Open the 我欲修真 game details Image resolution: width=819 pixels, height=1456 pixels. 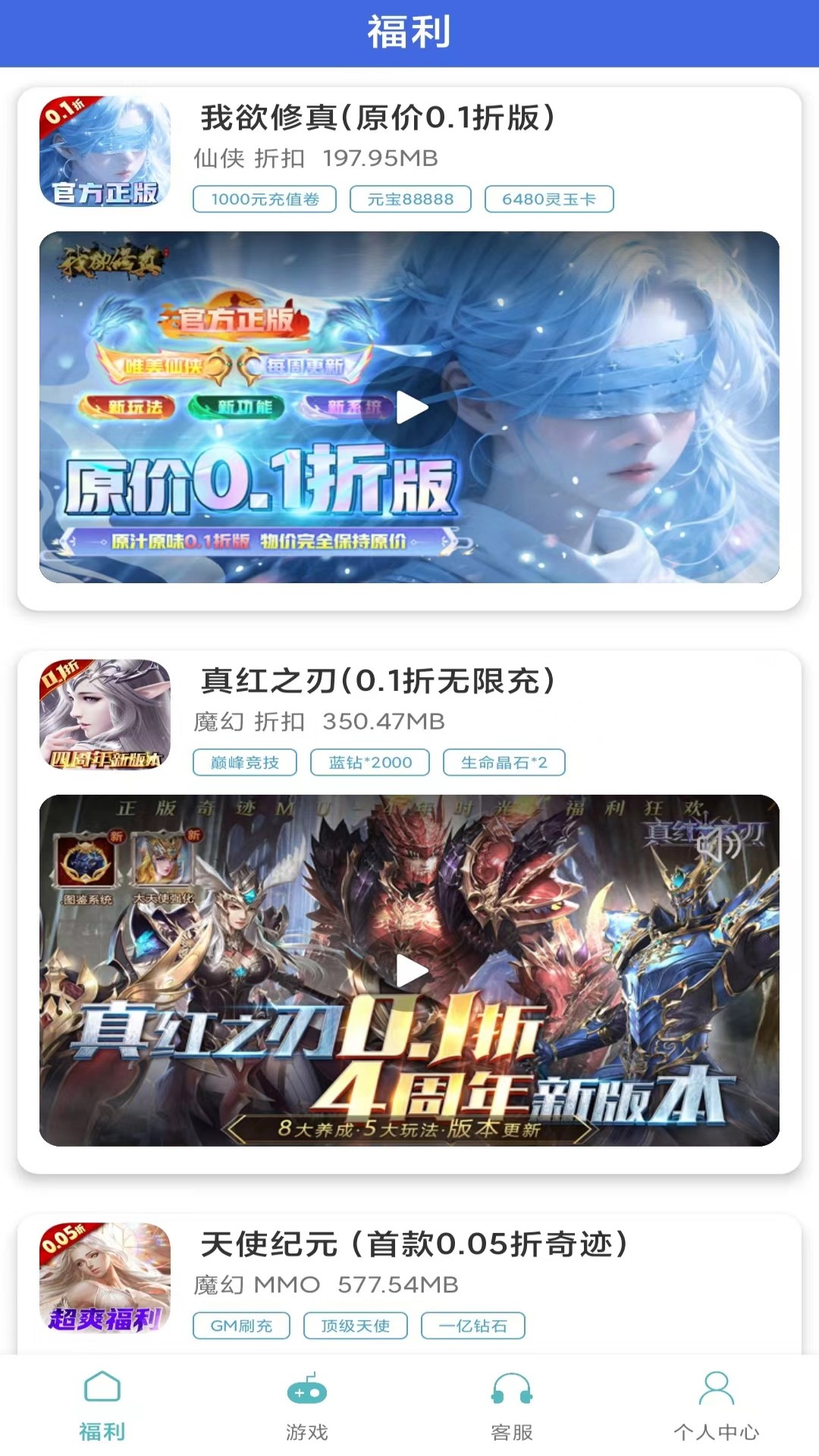pyautogui.click(x=378, y=118)
